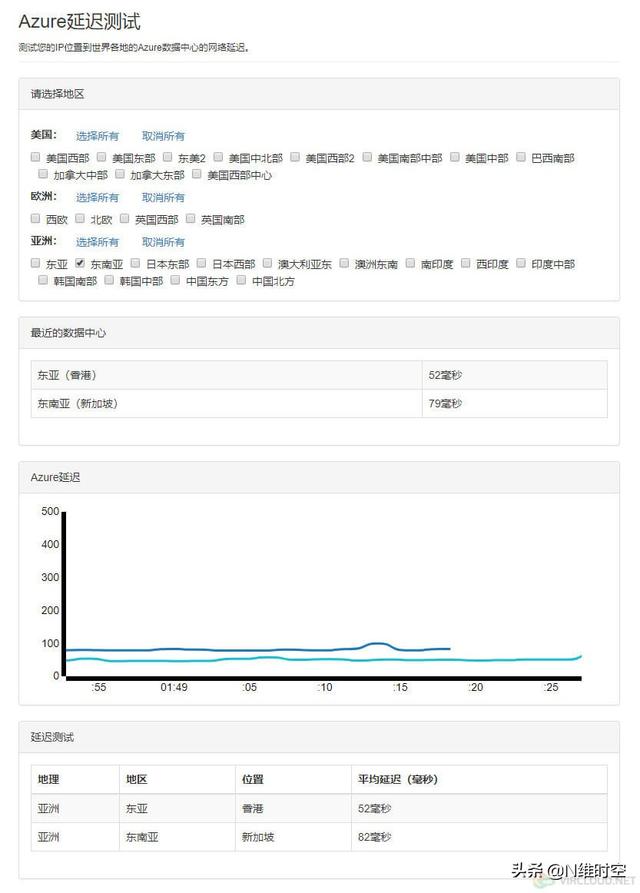
Task: Enable the 美国东部 region
Action: point(102,157)
